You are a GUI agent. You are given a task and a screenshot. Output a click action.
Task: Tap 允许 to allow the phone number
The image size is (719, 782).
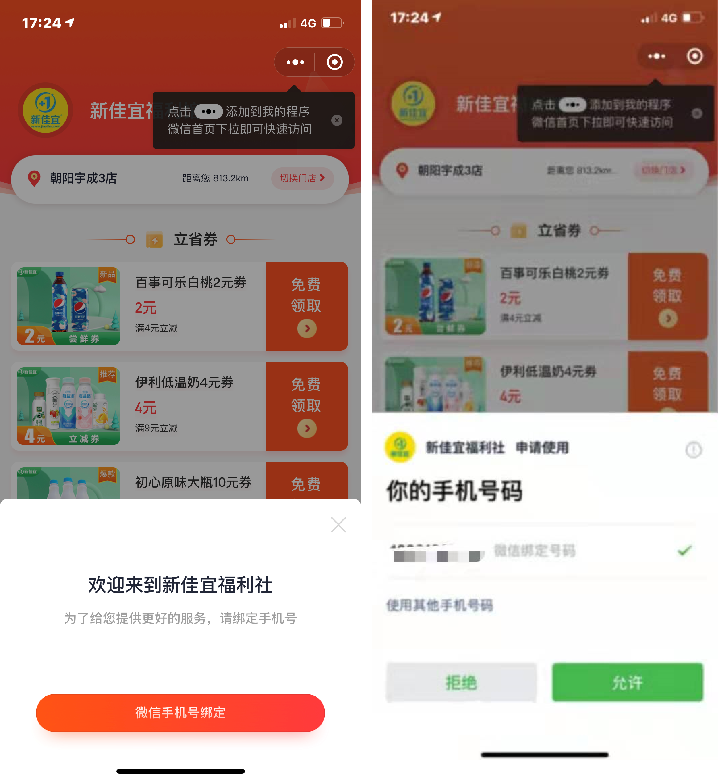point(627,682)
